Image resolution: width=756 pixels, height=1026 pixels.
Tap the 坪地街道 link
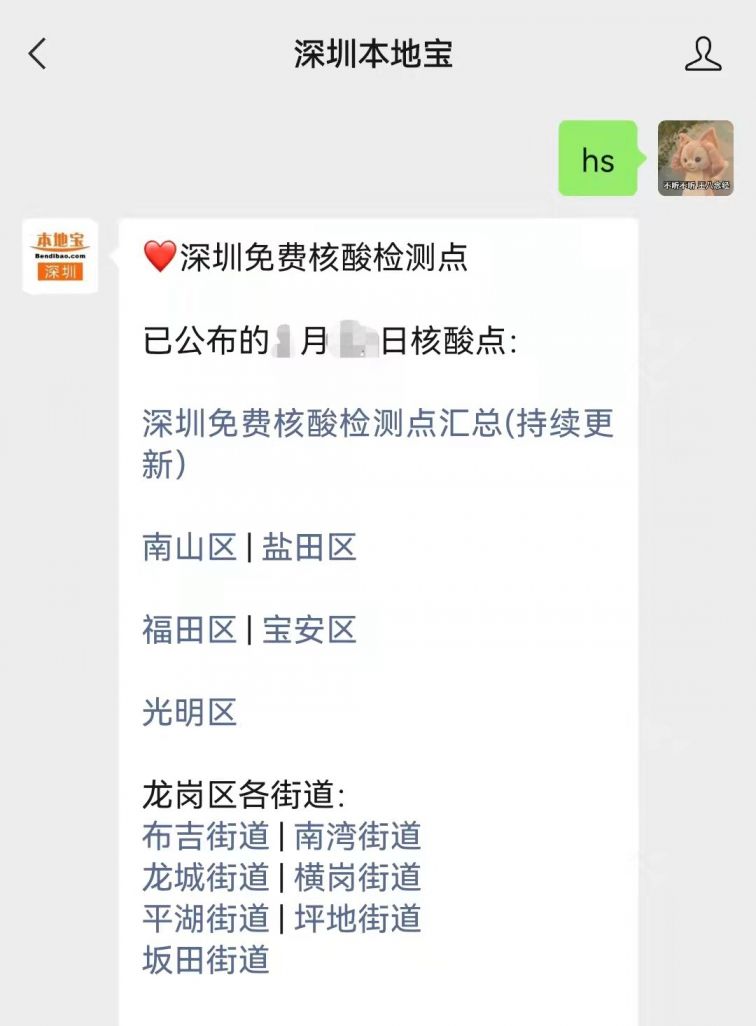click(358, 918)
